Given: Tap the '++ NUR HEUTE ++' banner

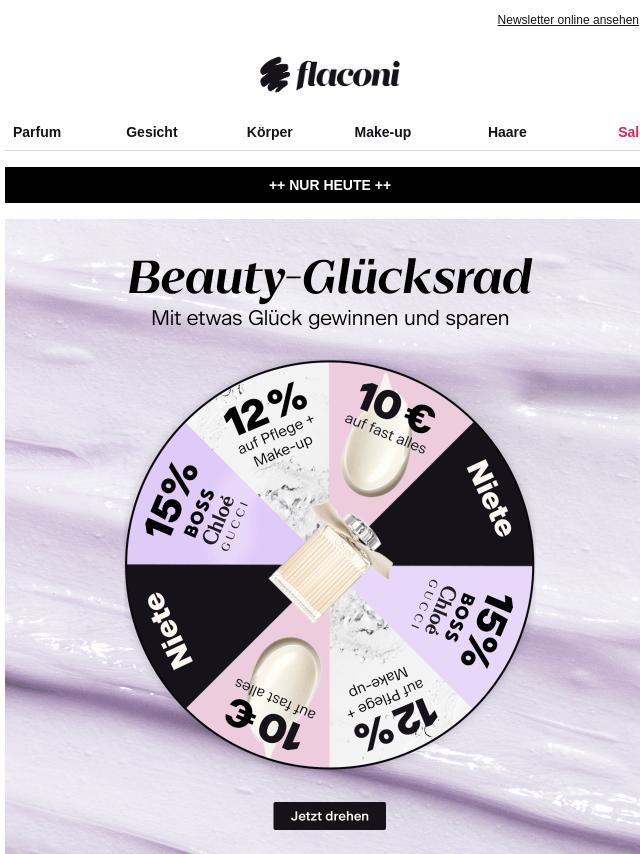Looking at the screenshot, I should (x=329, y=185).
